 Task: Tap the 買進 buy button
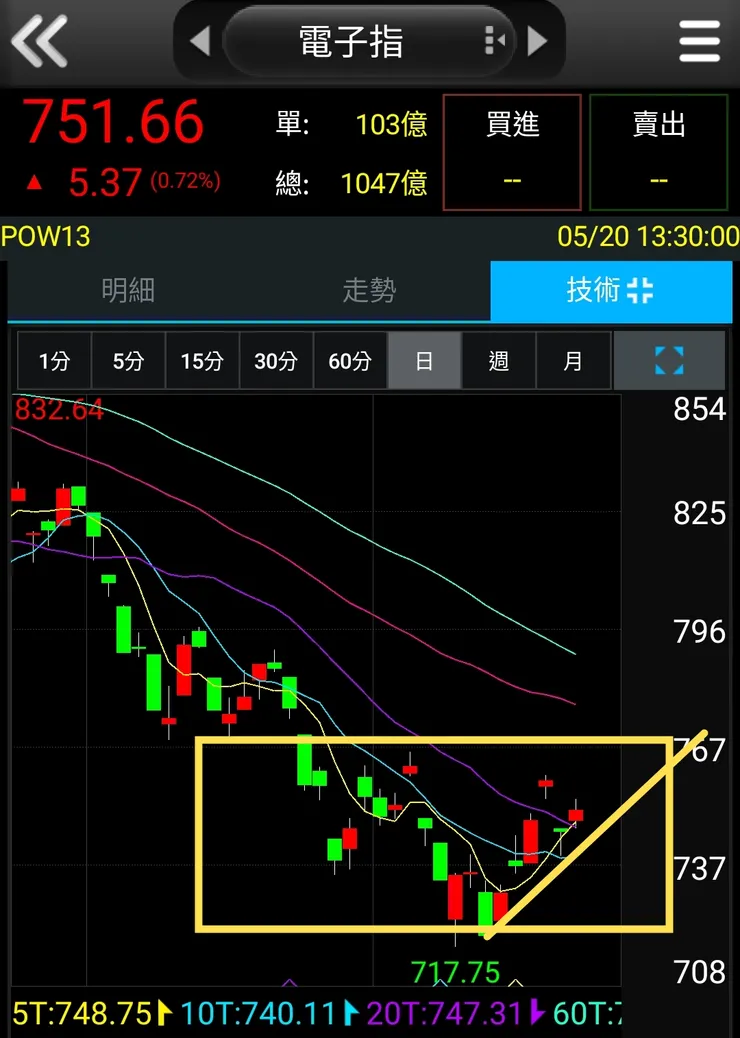click(512, 152)
